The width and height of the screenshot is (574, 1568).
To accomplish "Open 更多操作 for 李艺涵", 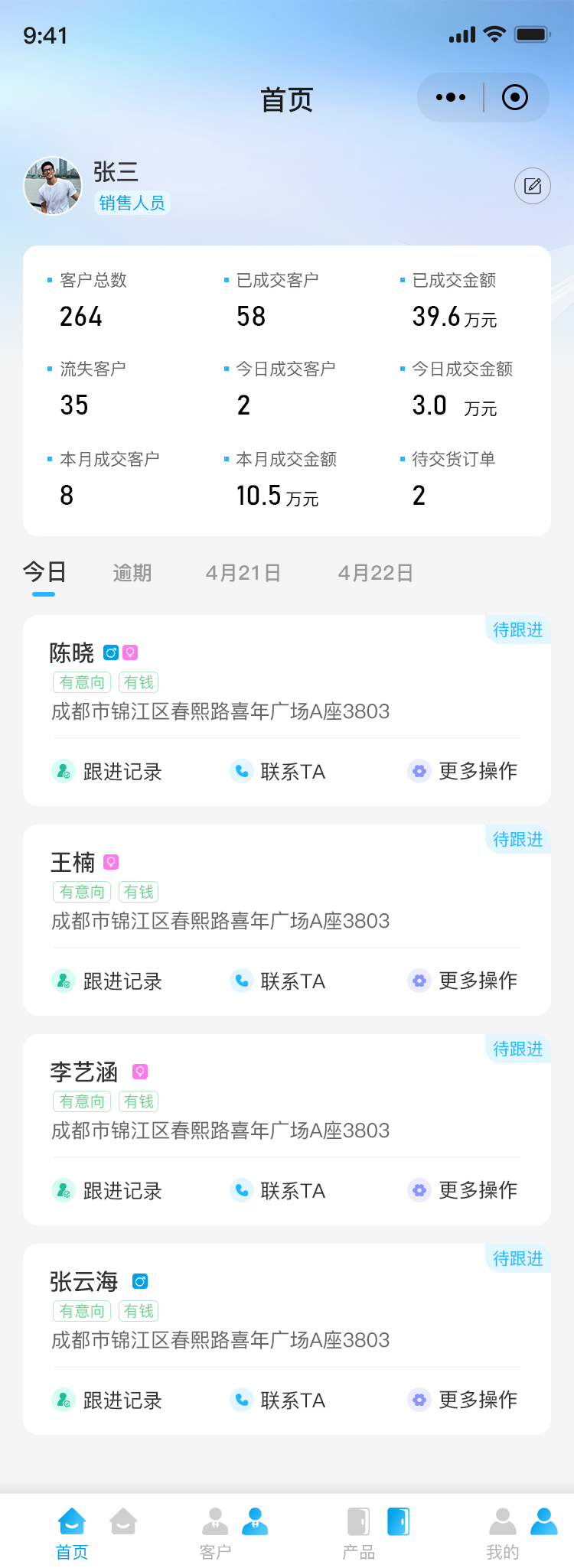I will (x=463, y=1190).
